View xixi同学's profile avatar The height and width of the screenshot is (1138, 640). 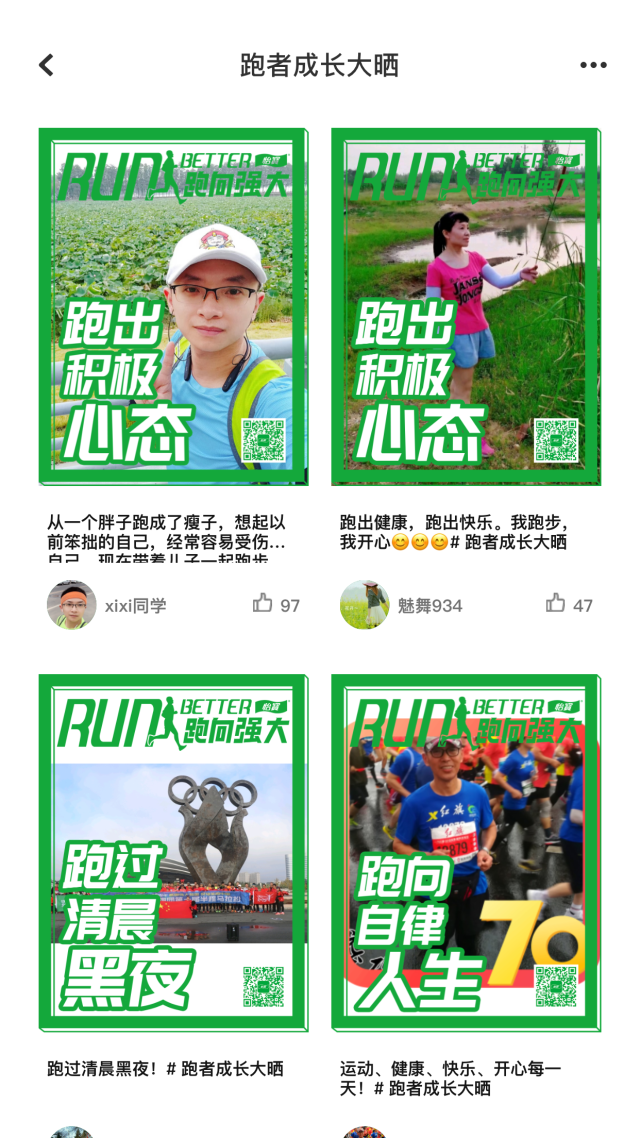(71, 604)
